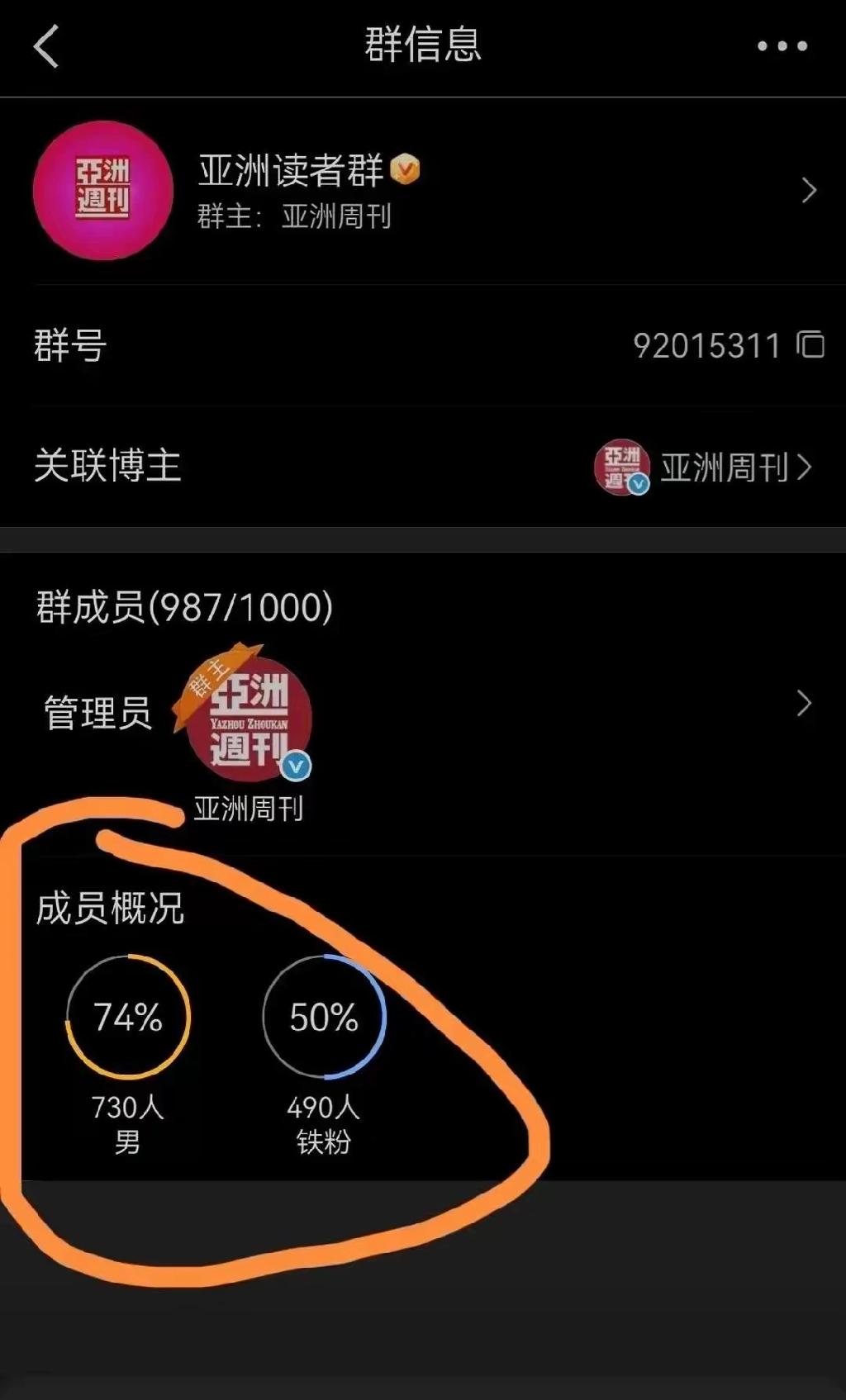
Task: Select the 50% 铁粉 statistics circle
Action: (324, 1018)
